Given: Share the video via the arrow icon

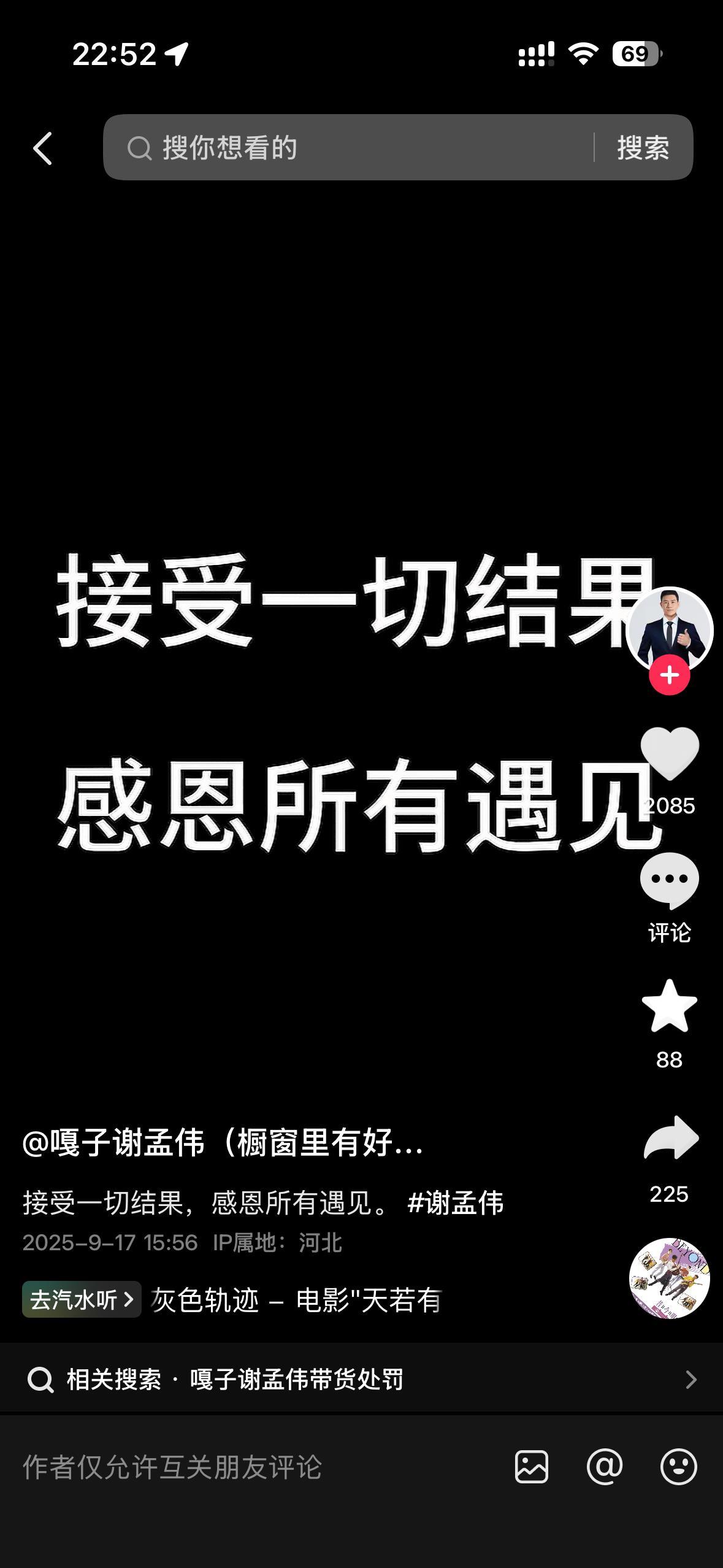Looking at the screenshot, I should (670, 1139).
